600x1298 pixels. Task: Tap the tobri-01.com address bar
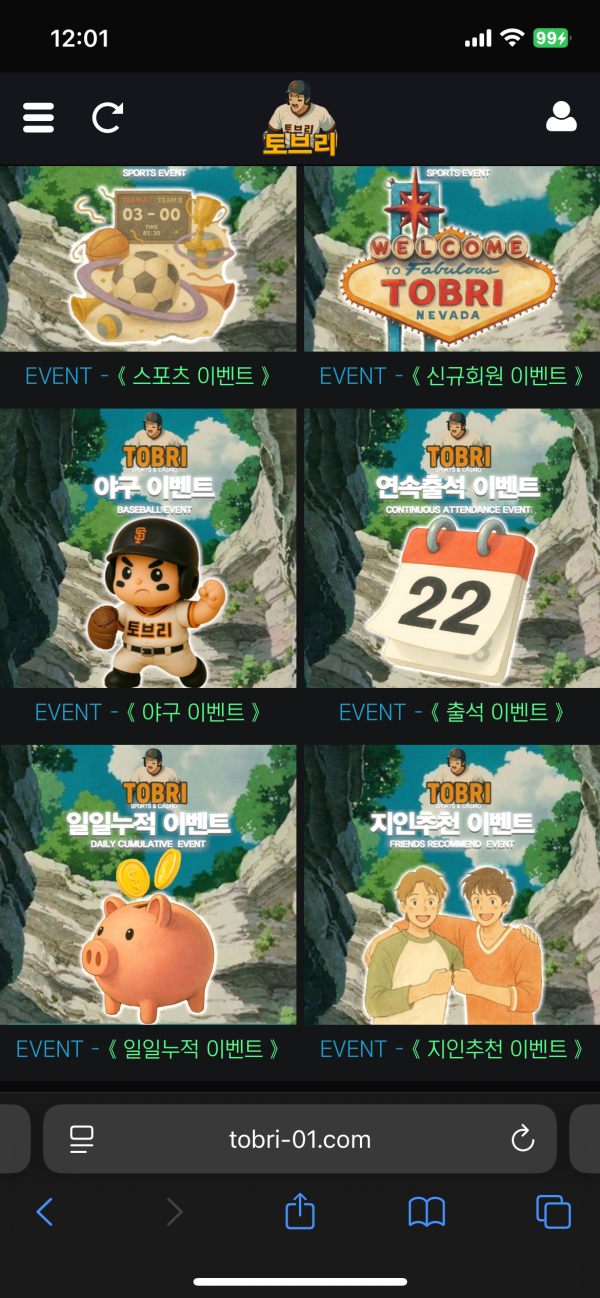click(x=300, y=1139)
